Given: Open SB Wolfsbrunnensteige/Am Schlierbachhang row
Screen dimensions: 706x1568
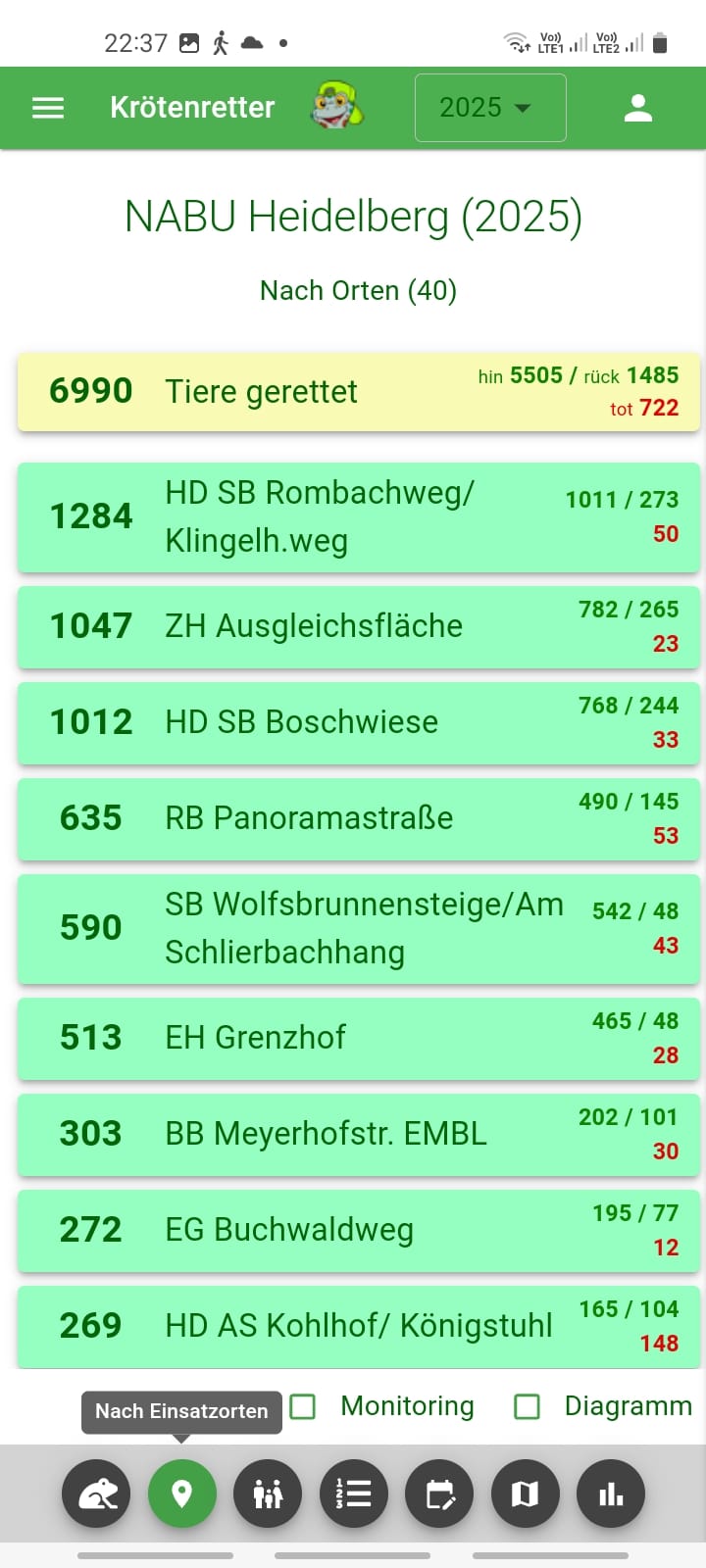Looking at the screenshot, I should pos(358,929).
